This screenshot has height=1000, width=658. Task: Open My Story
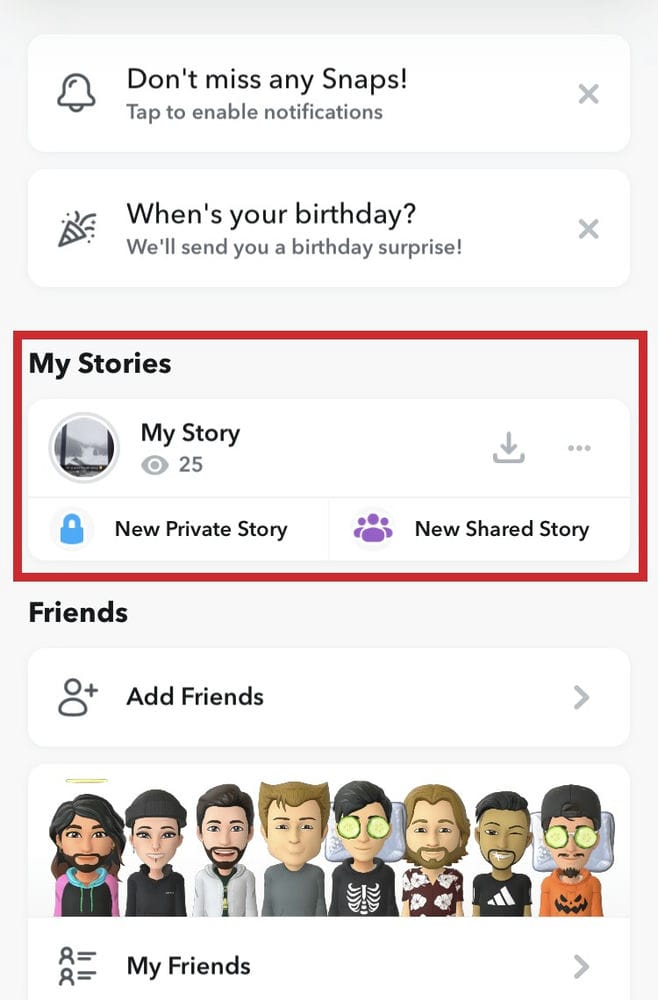coord(190,447)
